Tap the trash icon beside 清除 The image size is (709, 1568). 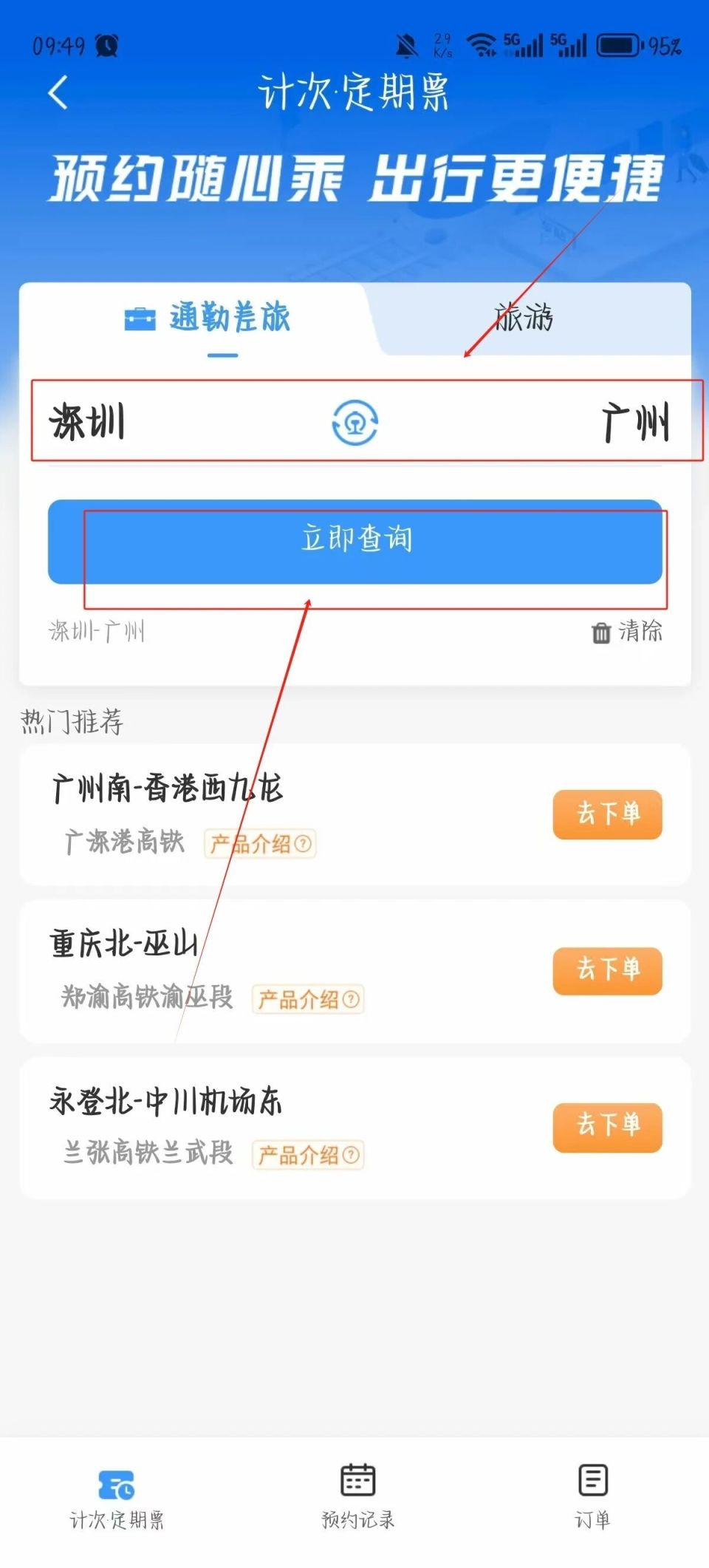pos(600,632)
